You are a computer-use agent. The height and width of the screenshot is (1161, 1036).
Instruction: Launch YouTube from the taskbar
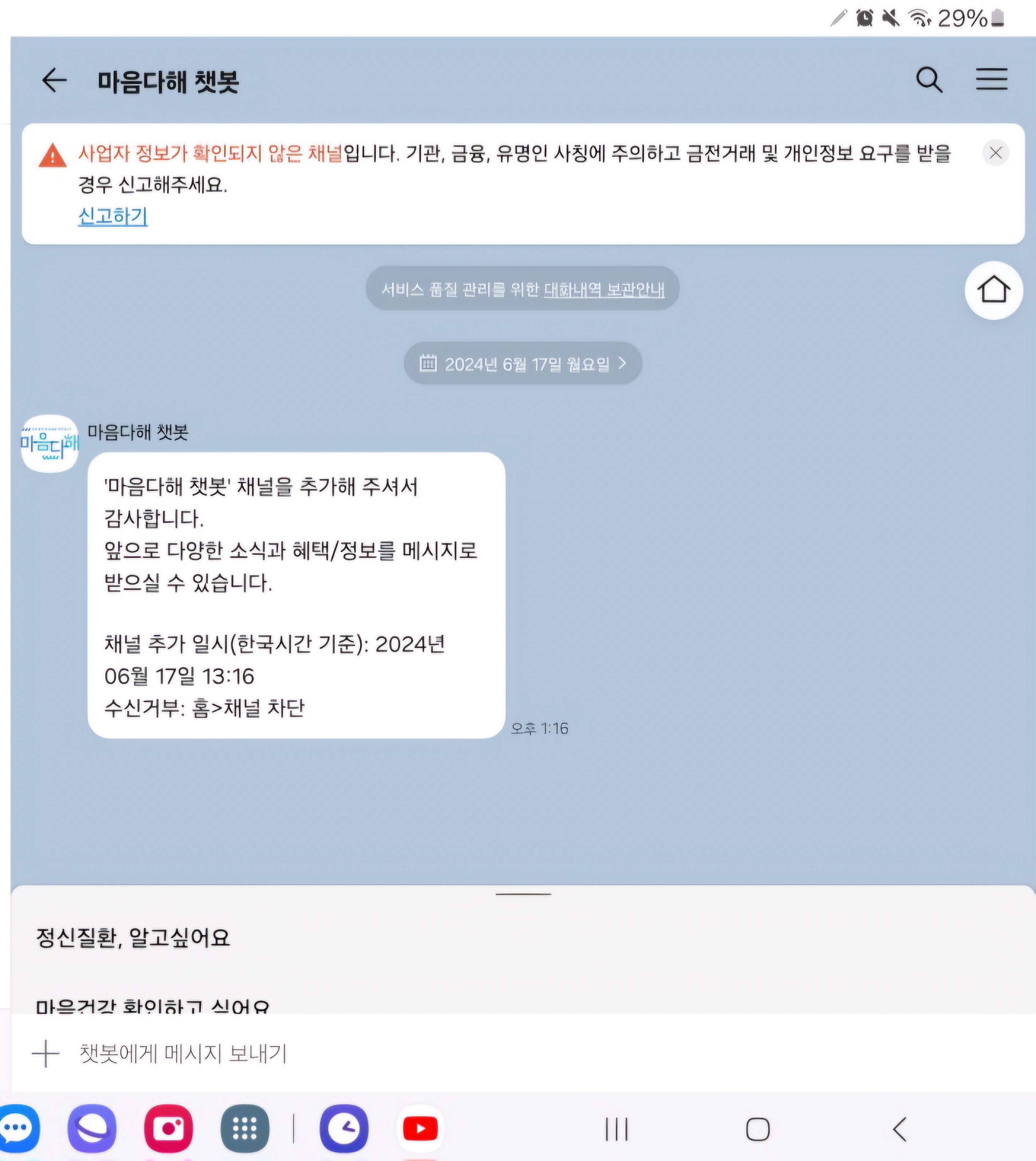pos(420,1129)
